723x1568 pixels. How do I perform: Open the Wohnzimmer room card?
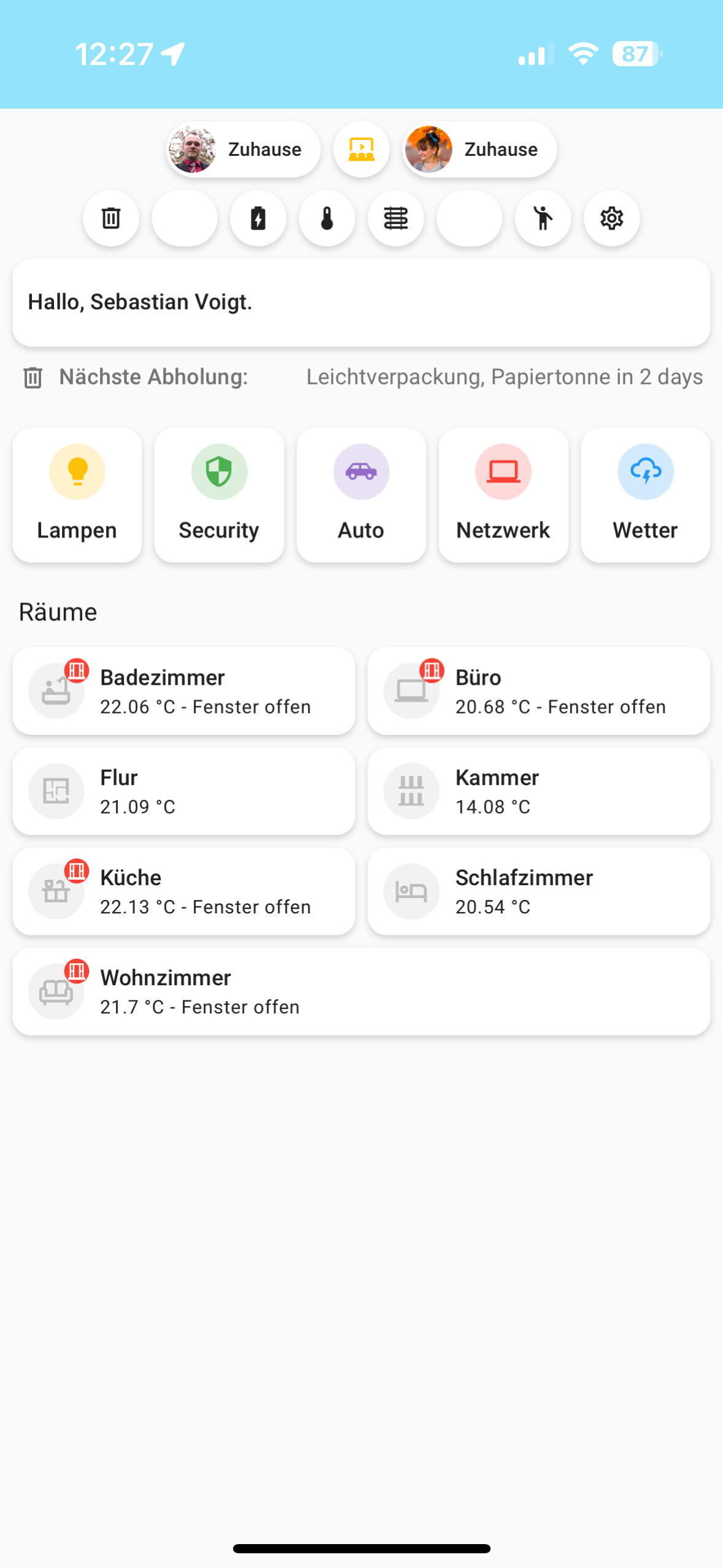(361, 991)
